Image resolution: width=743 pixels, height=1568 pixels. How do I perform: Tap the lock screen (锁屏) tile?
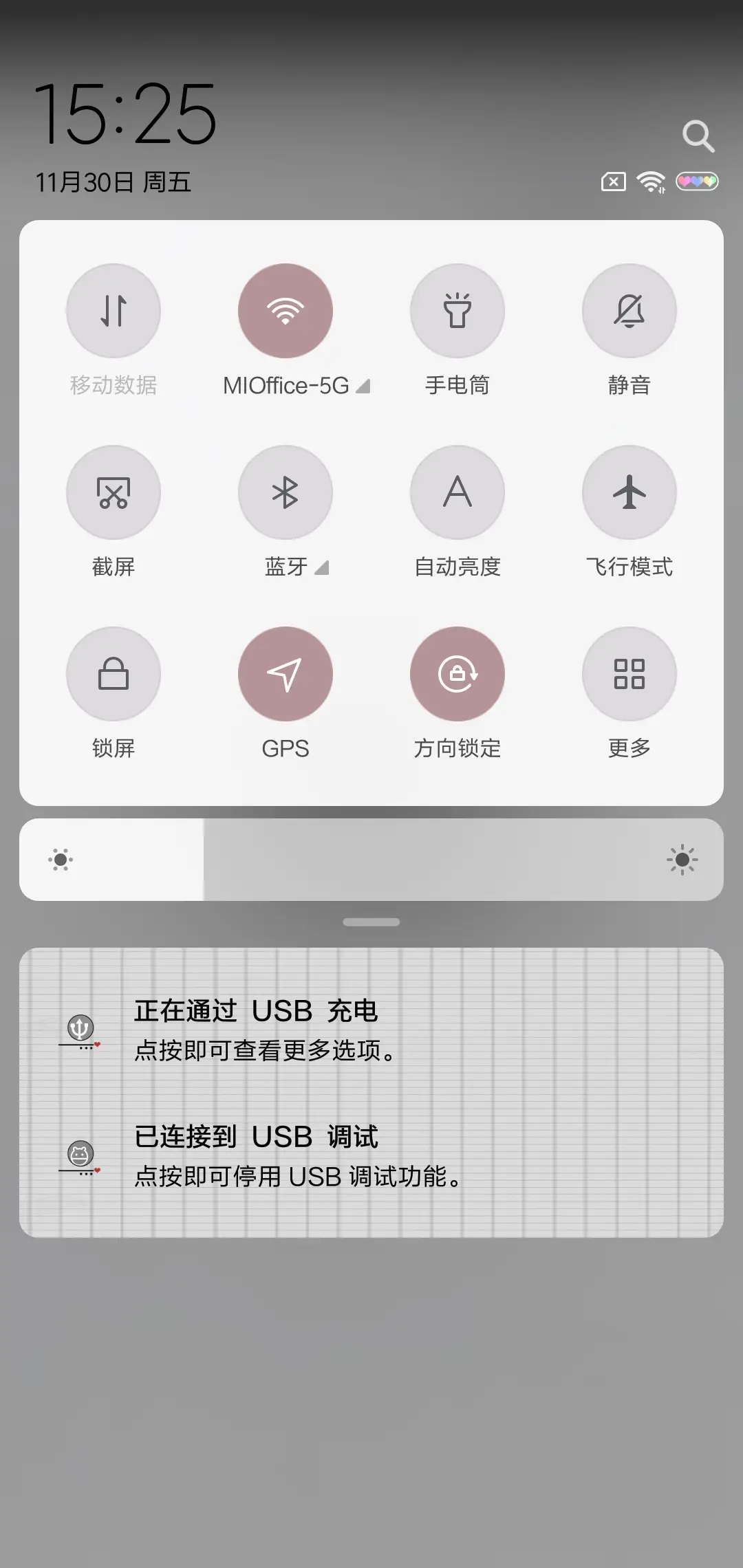[114, 674]
